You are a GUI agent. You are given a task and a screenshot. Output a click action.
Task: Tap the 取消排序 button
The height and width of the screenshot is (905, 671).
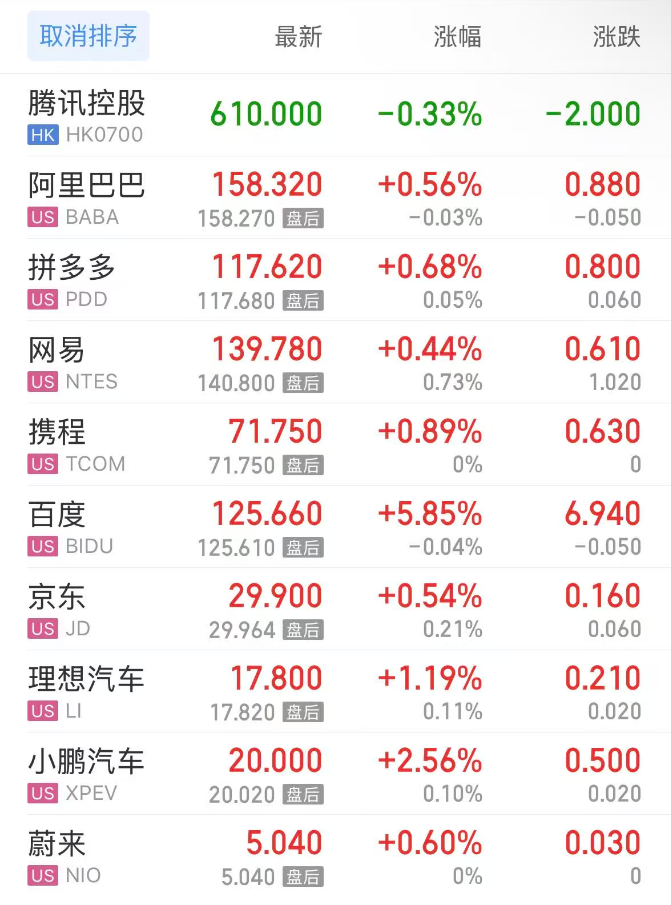coord(88,37)
